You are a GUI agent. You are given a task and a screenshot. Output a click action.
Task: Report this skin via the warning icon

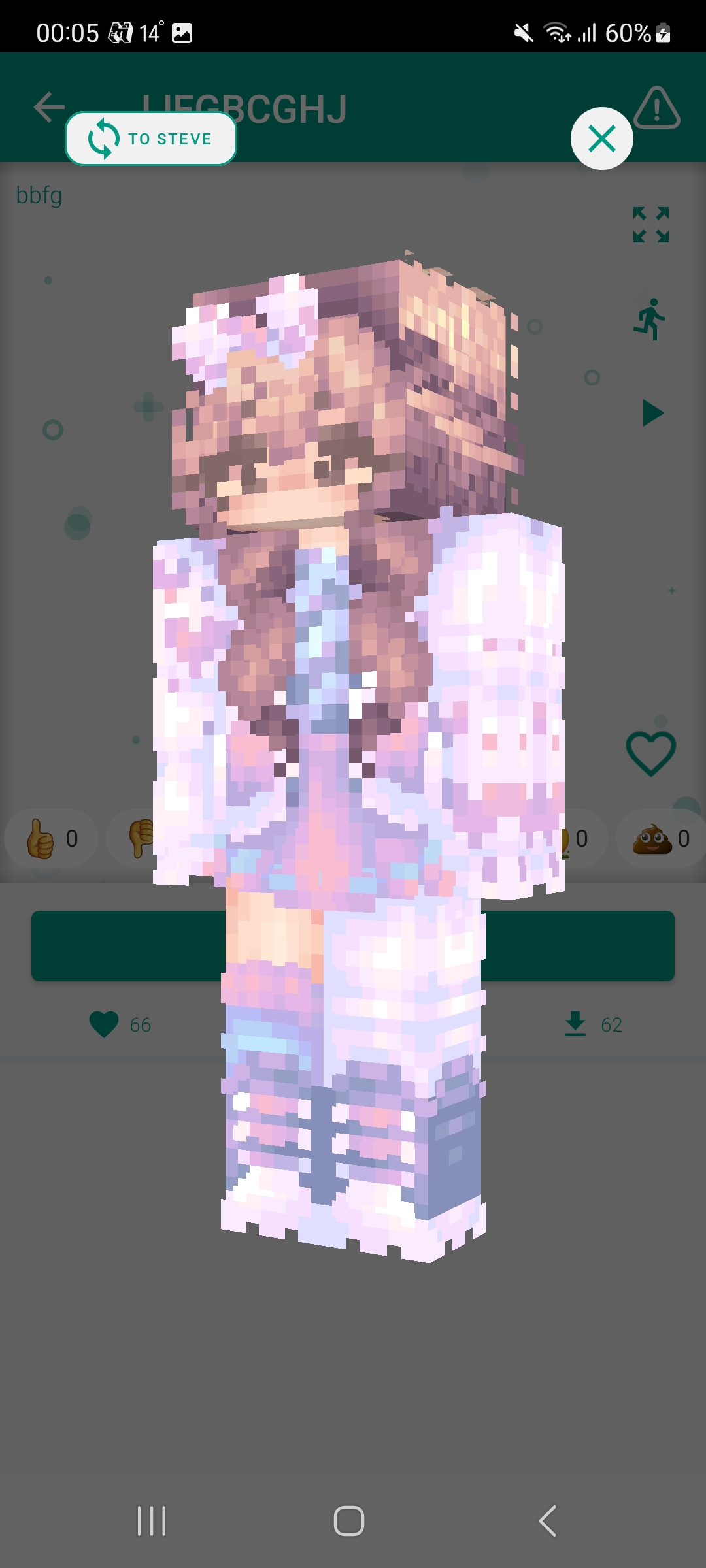point(656,108)
